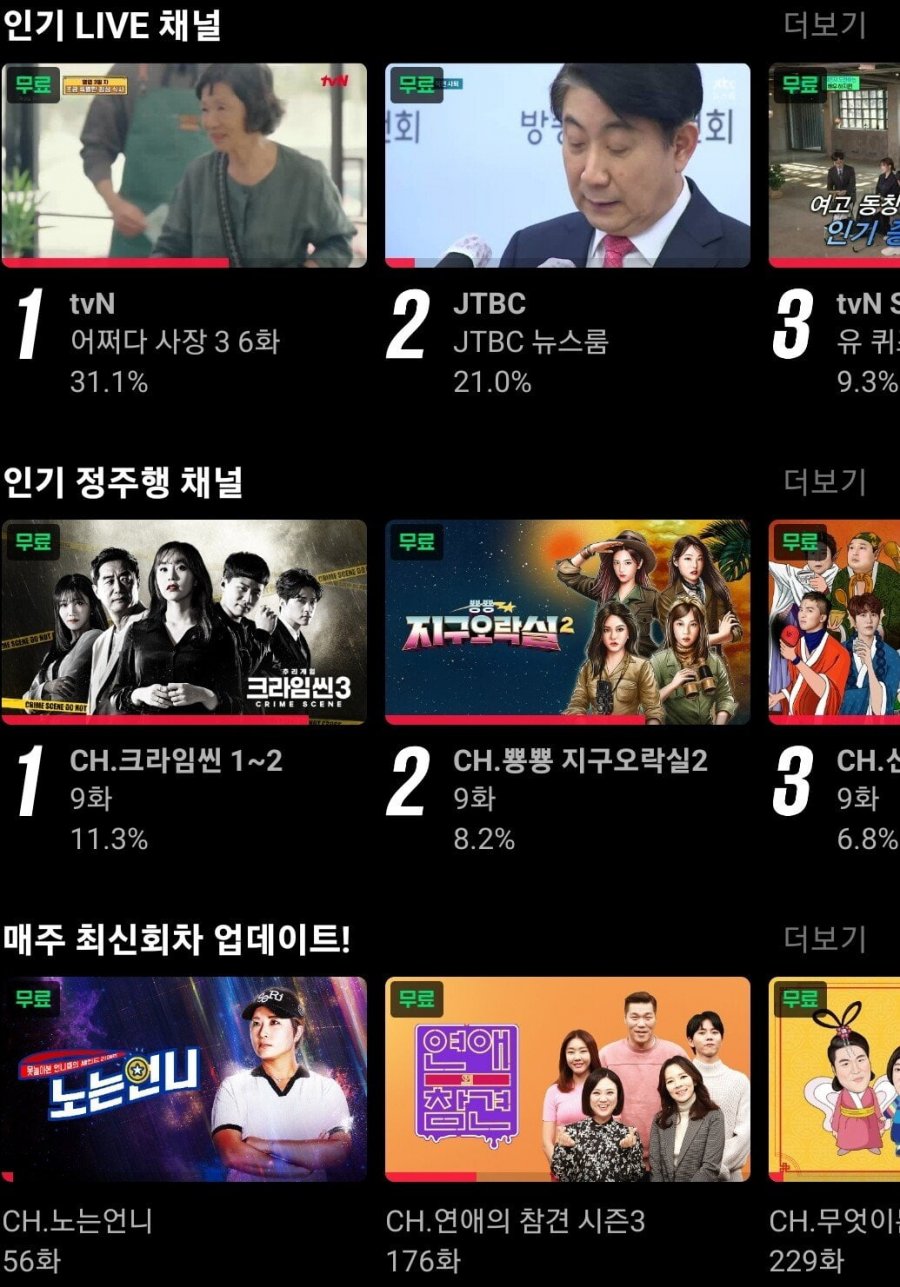Open the third-ranked 정주행 channel card

tap(834, 621)
